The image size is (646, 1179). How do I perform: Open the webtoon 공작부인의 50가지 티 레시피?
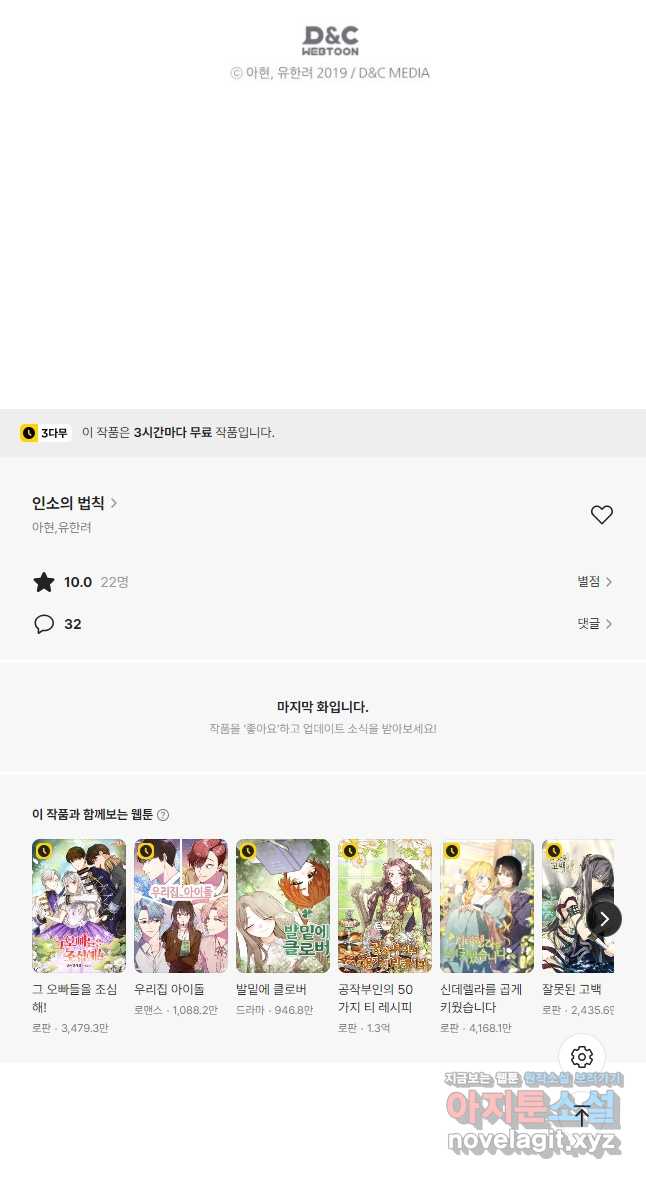pos(385,906)
